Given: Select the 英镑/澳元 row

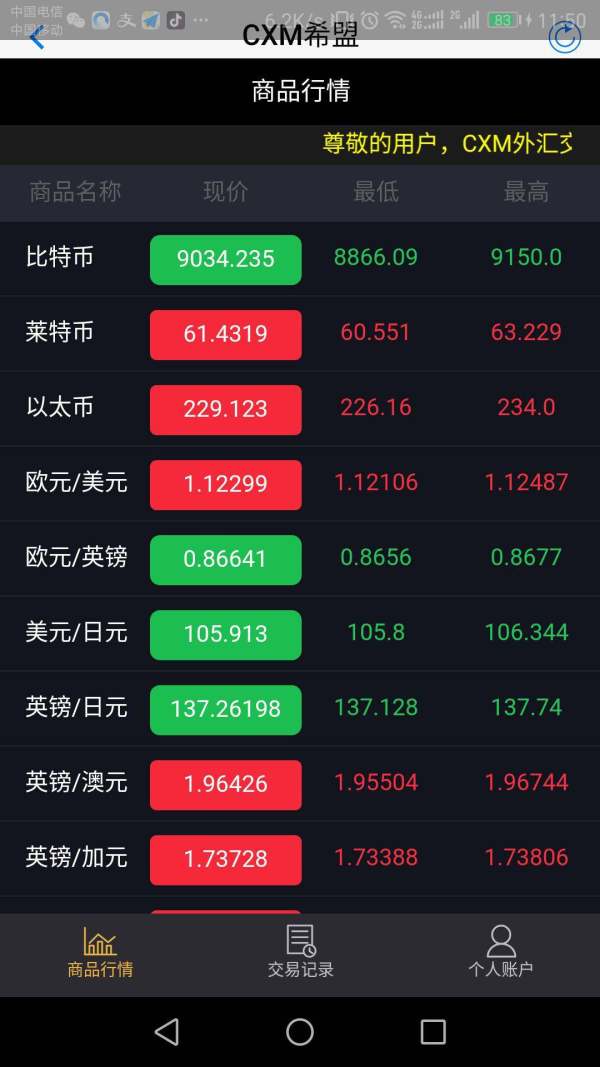Looking at the screenshot, I should point(300,783).
